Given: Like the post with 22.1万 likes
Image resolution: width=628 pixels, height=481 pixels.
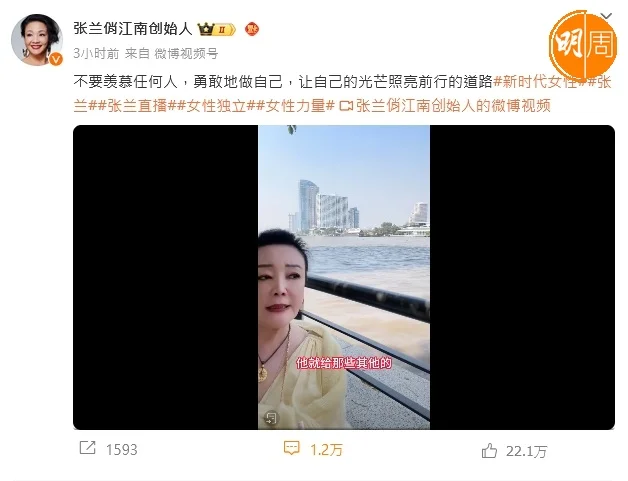Looking at the screenshot, I should point(515,450).
